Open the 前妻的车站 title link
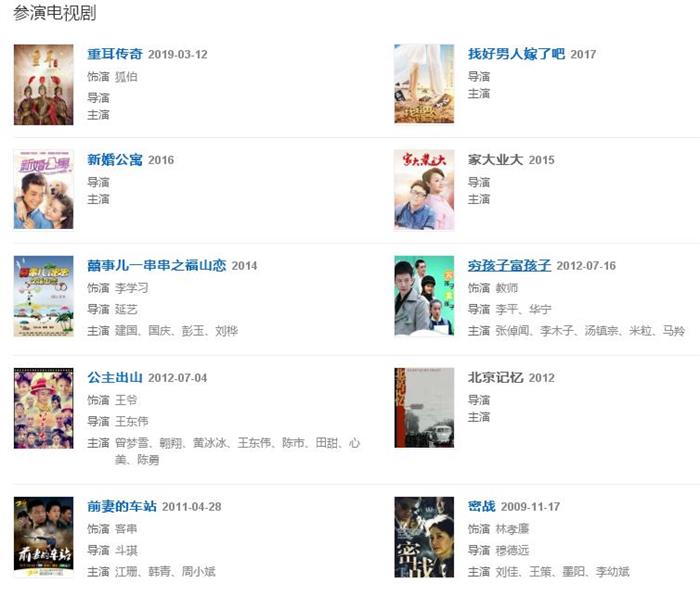The height and width of the screenshot is (596, 700). click(x=122, y=506)
